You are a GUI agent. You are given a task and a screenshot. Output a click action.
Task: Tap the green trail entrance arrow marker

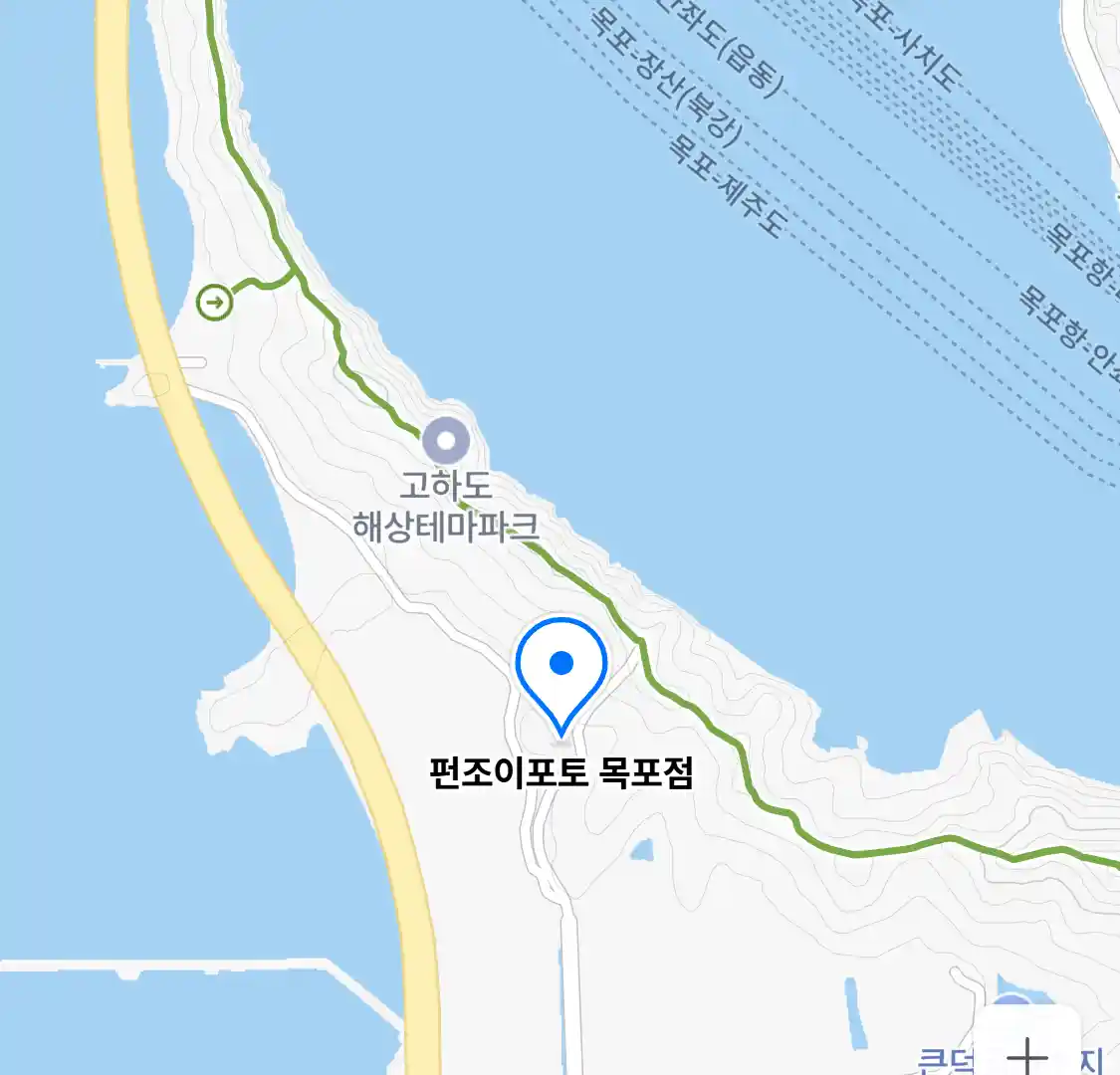(215, 301)
